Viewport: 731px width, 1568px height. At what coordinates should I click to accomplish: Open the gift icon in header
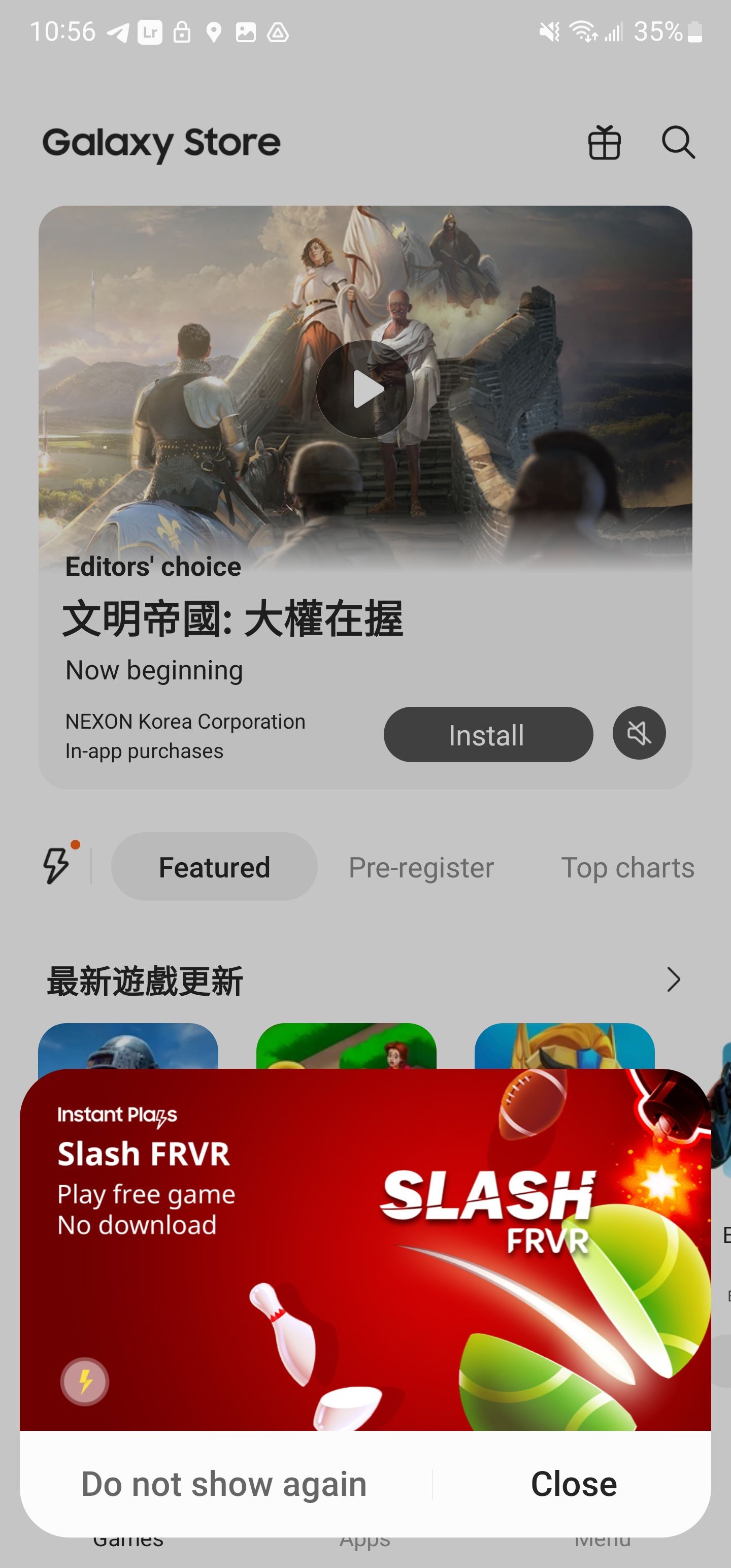pyautogui.click(x=604, y=143)
